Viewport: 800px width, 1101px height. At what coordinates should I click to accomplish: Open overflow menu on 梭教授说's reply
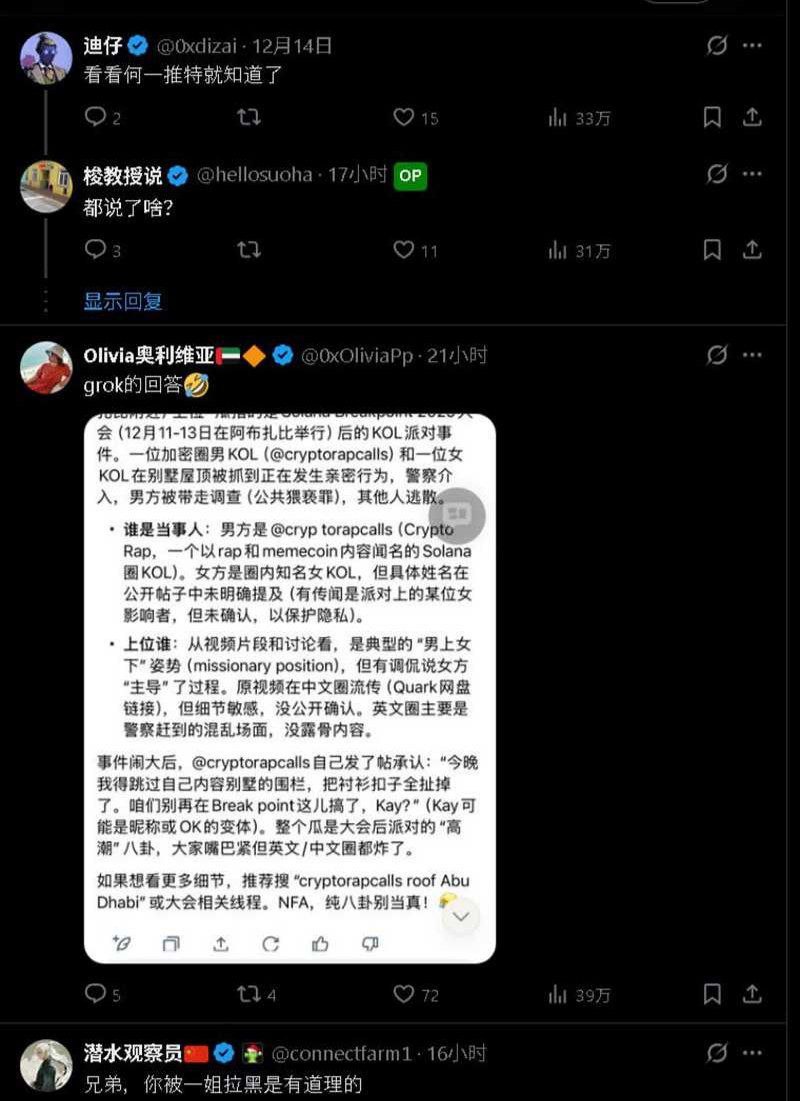click(752, 175)
